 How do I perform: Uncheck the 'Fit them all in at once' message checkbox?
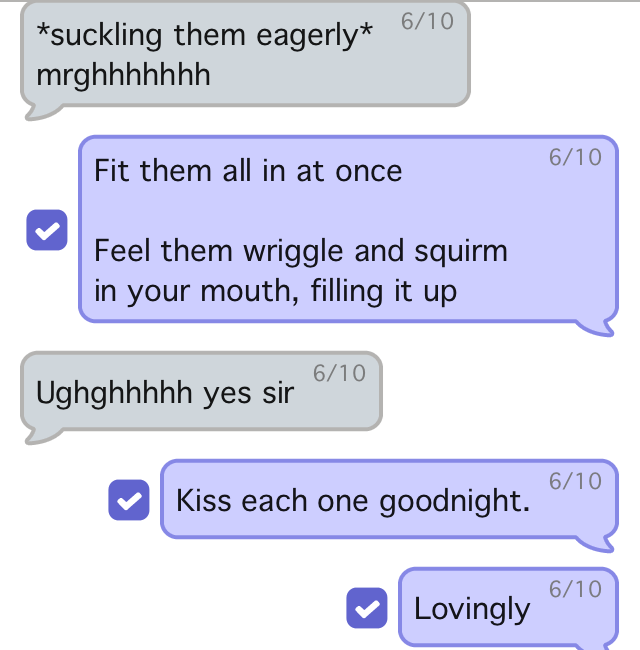click(x=45, y=231)
